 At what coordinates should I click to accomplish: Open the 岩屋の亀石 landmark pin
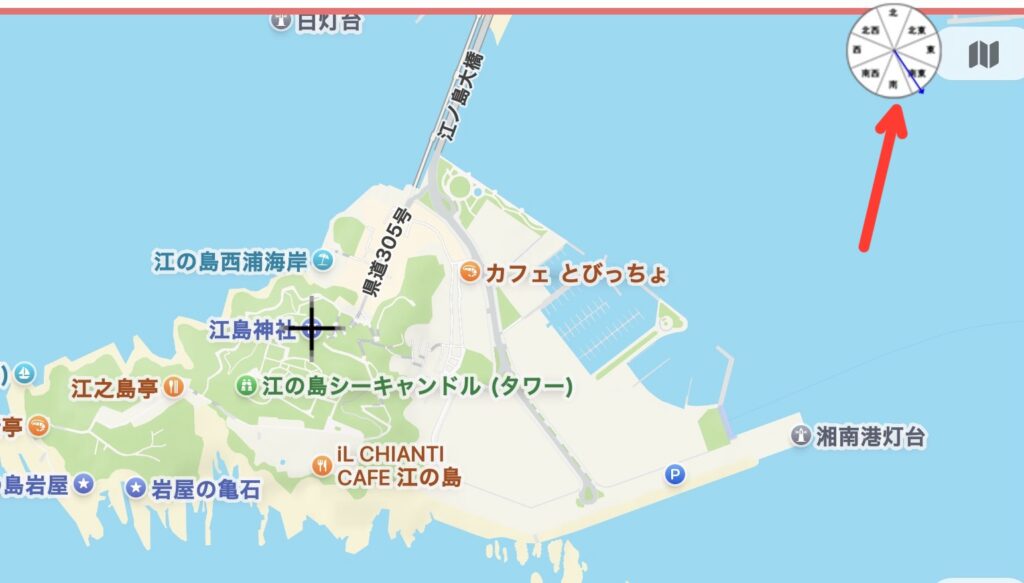tap(137, 488)
